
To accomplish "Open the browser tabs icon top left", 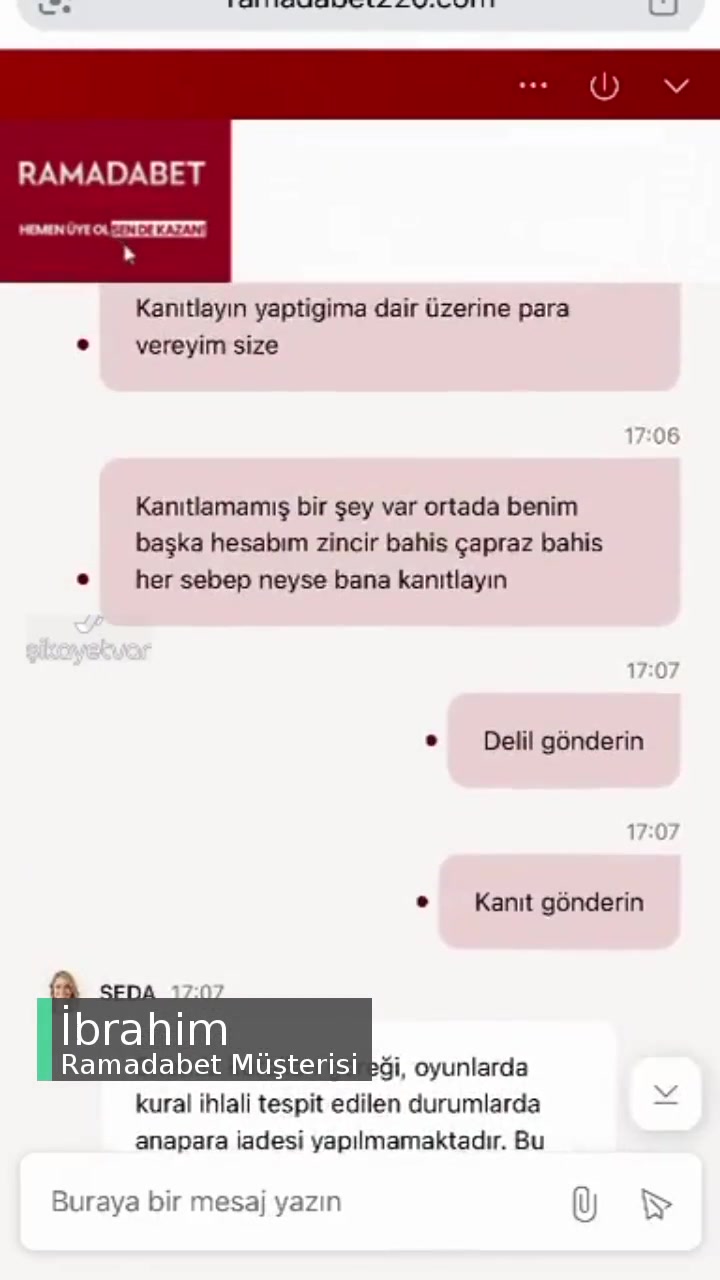I will click(x=50, y=7).
